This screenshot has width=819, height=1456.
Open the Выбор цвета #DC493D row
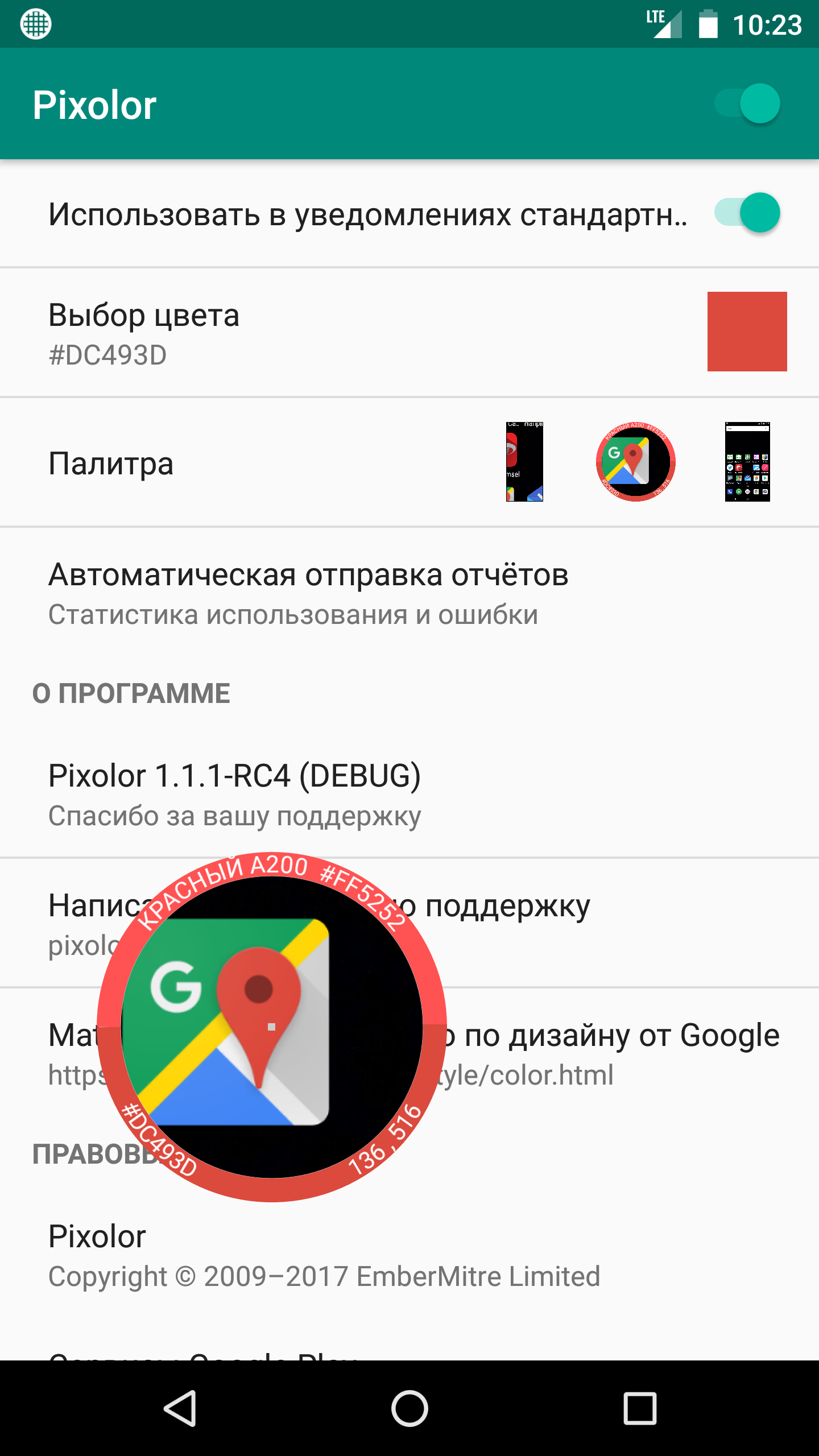pyautogui.click(x=409, y=332)
